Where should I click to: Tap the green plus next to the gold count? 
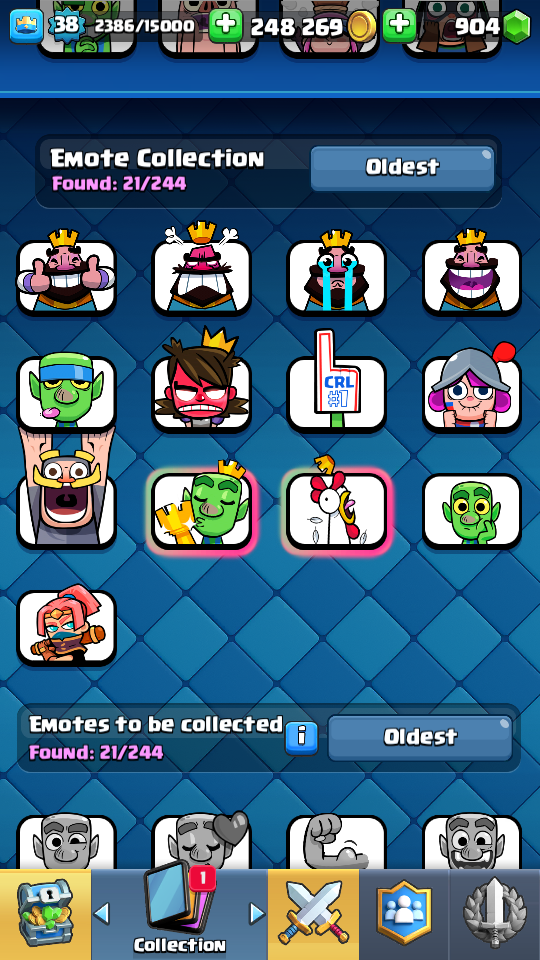[x=226, y=26]
